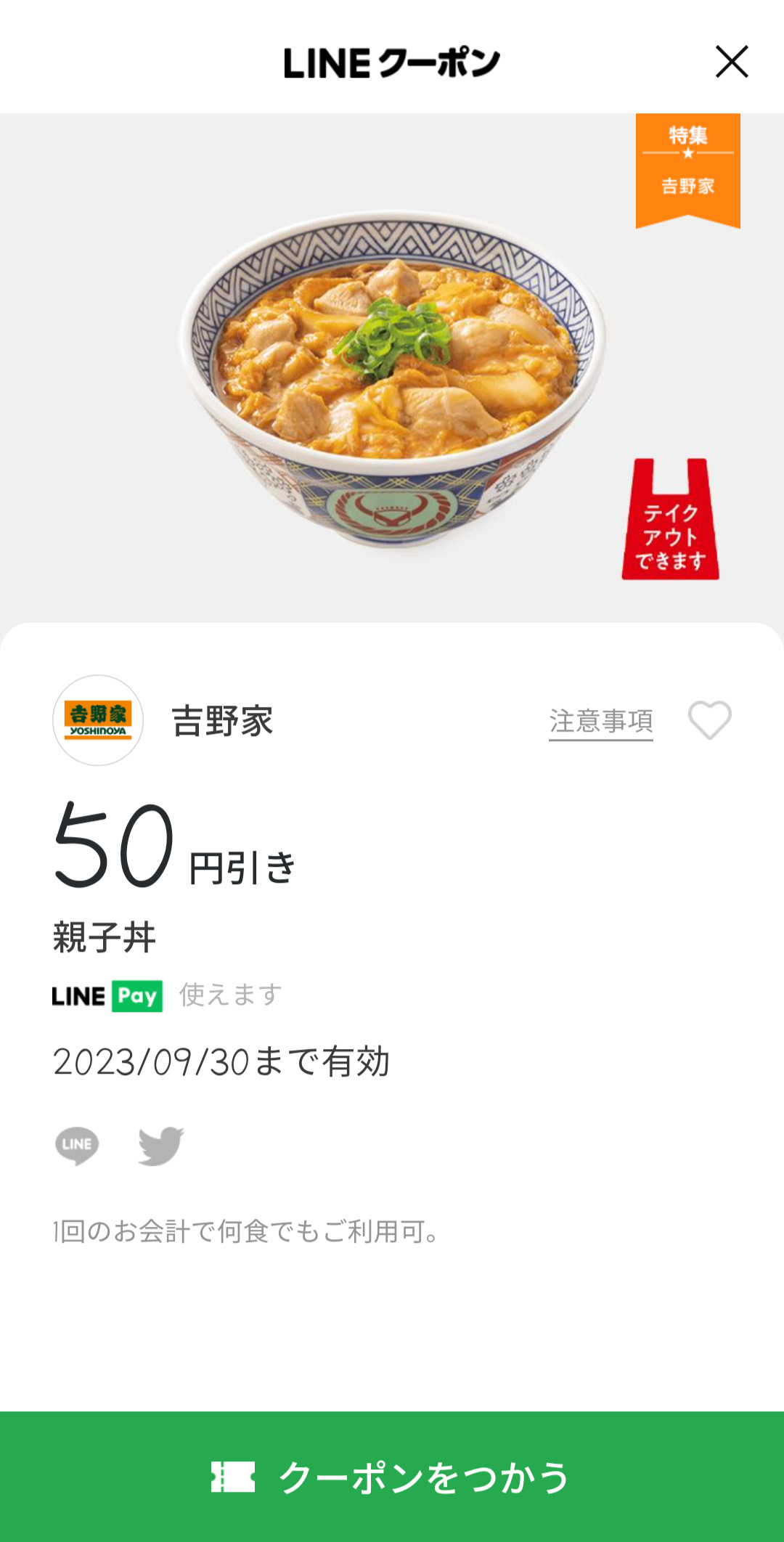Screen dimensions: 784x1542
Task: Share the coupon on Twitter
Action: [x=160, y=1146]
